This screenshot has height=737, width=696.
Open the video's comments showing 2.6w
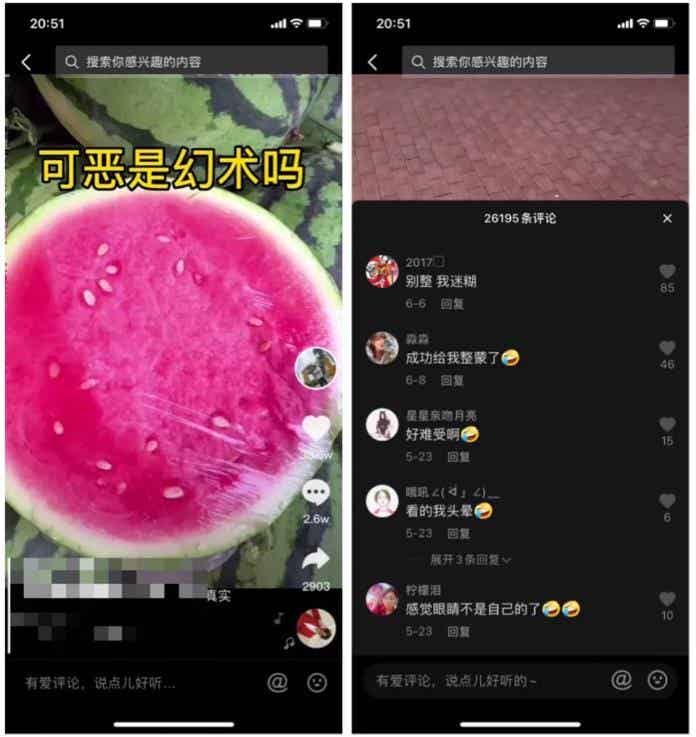point(316,493)
